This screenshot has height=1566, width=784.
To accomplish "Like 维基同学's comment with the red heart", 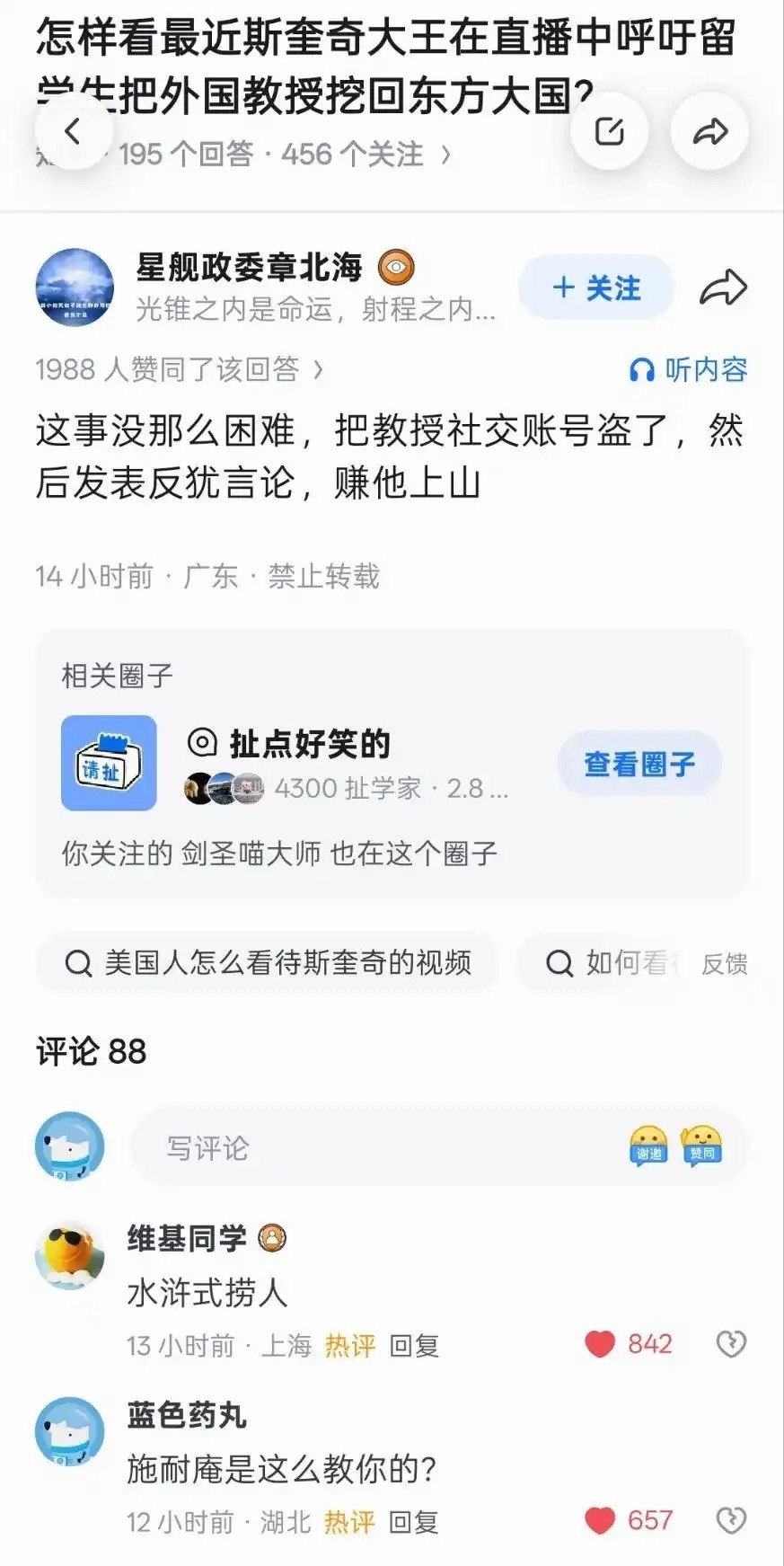I will (599, 1344).
